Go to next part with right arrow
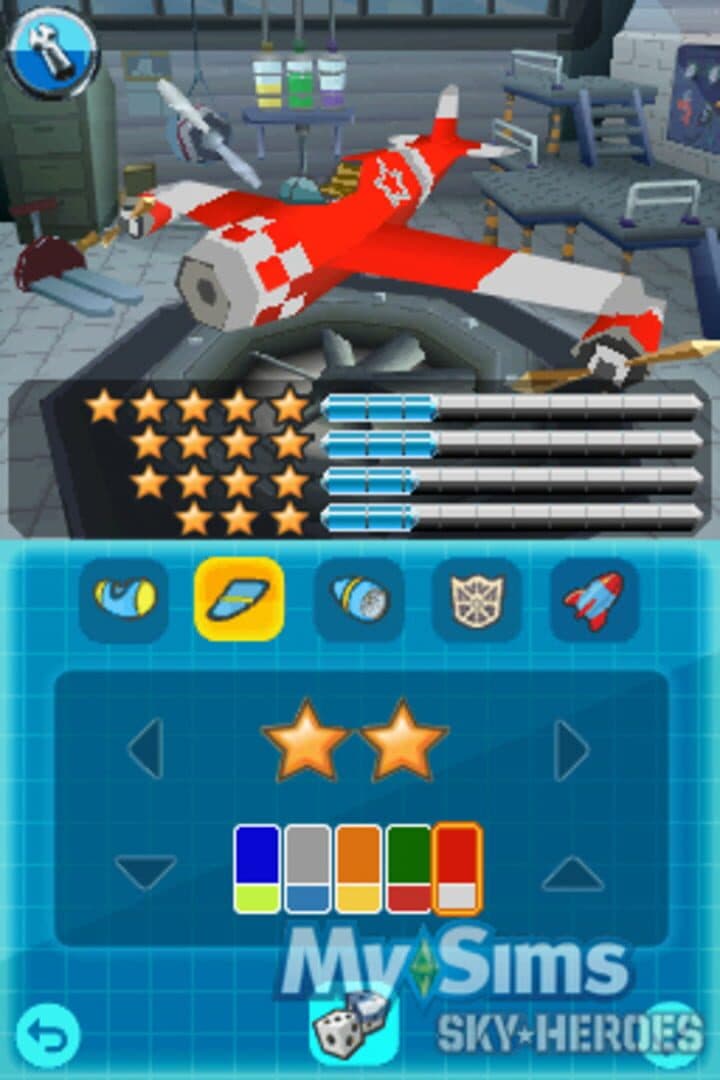This screenshot has width=720, height=1080. [572, 746]
